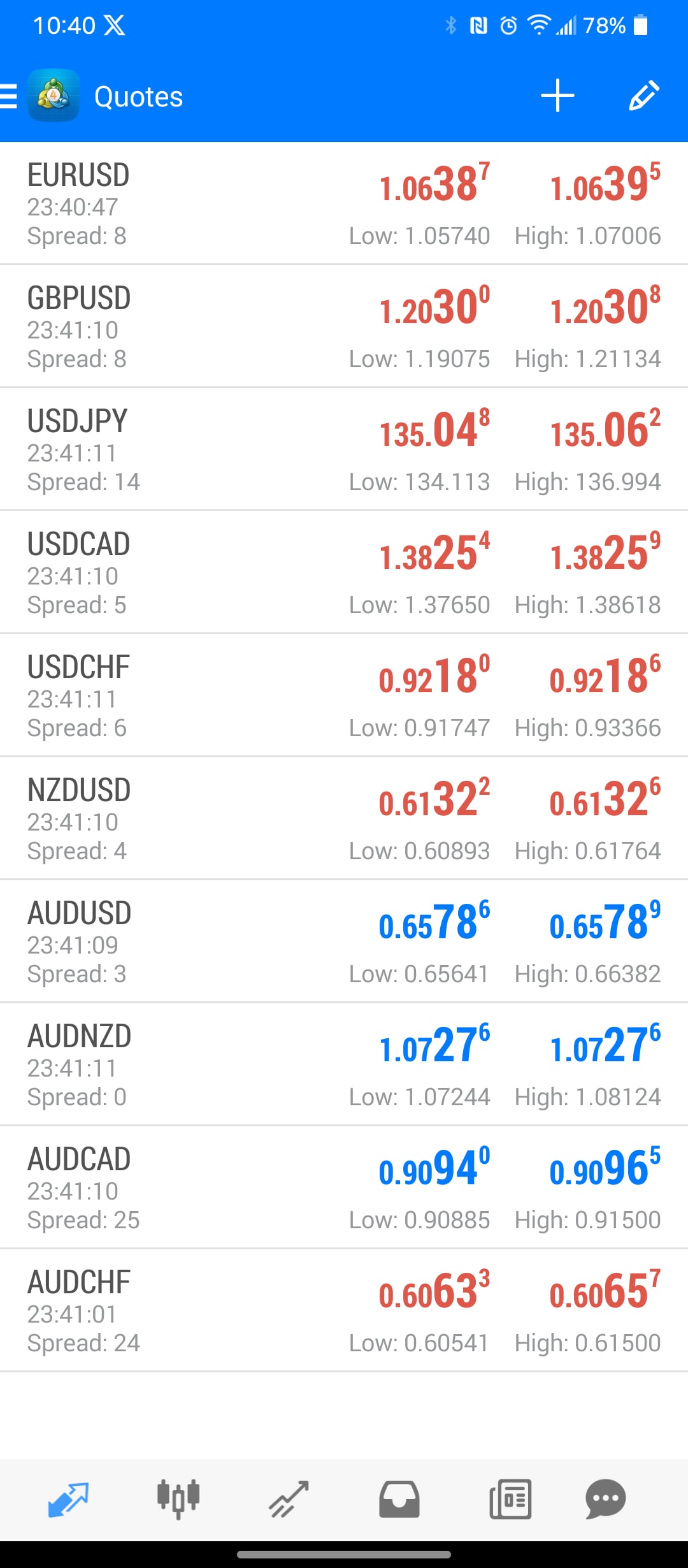Image resolution: width=688 pixels, height=1568 pixels.
Task: Open the hamburger drawer menu
Action: 8,96
